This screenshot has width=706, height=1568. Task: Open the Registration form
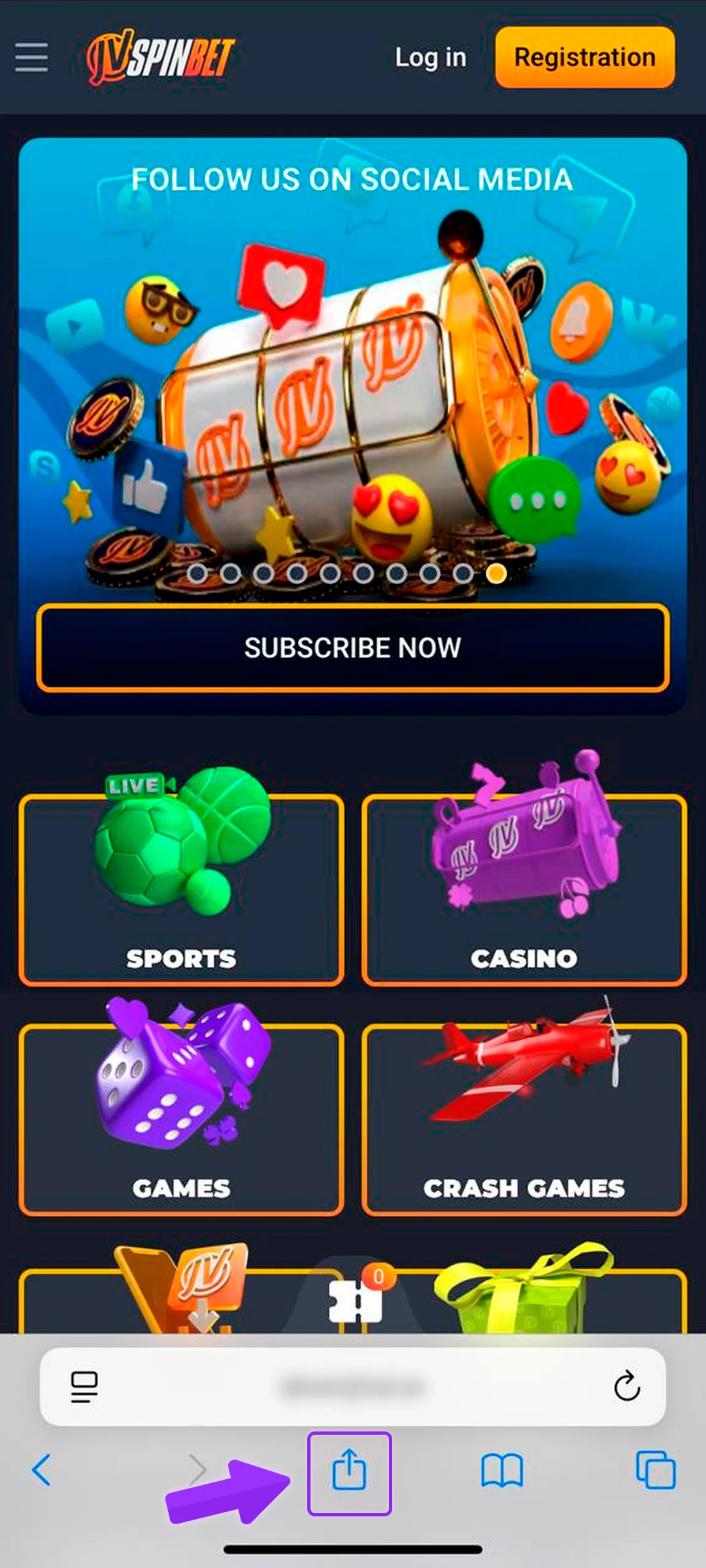pyautogui.click(x=584, y=57)
